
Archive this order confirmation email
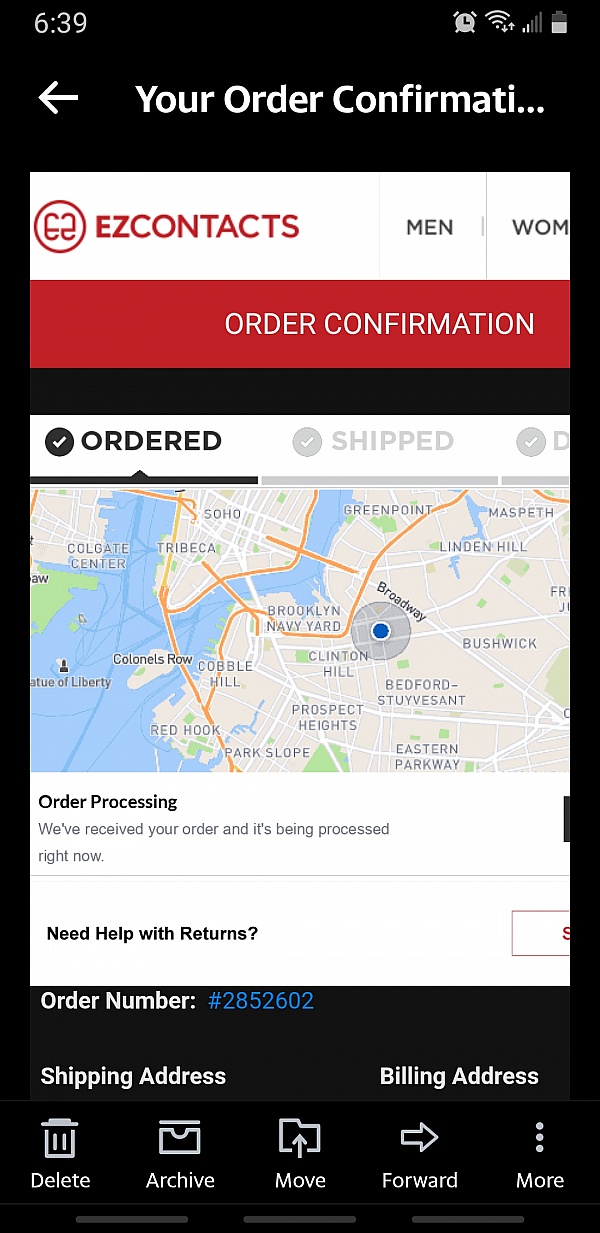[x=180, y=1153]
